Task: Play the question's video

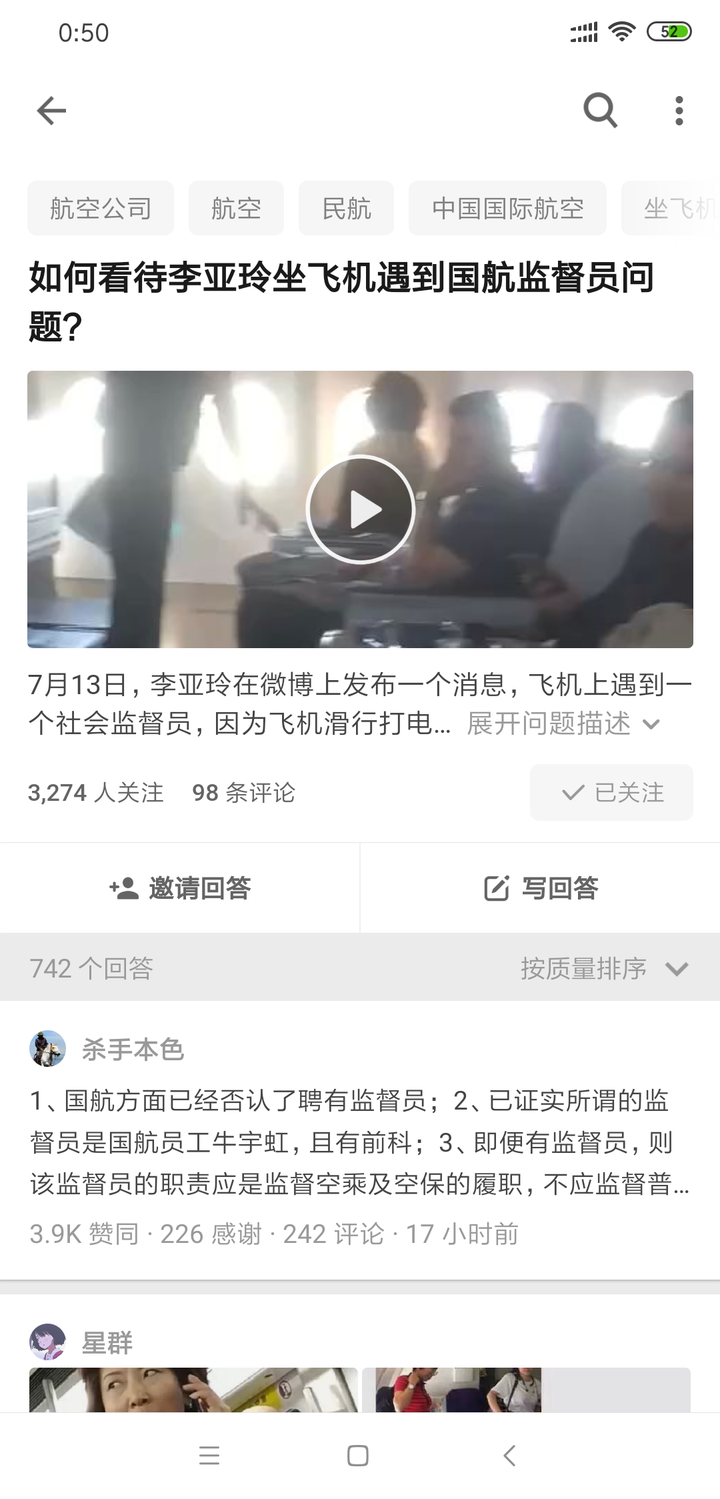Action: [x=360, y=510]
